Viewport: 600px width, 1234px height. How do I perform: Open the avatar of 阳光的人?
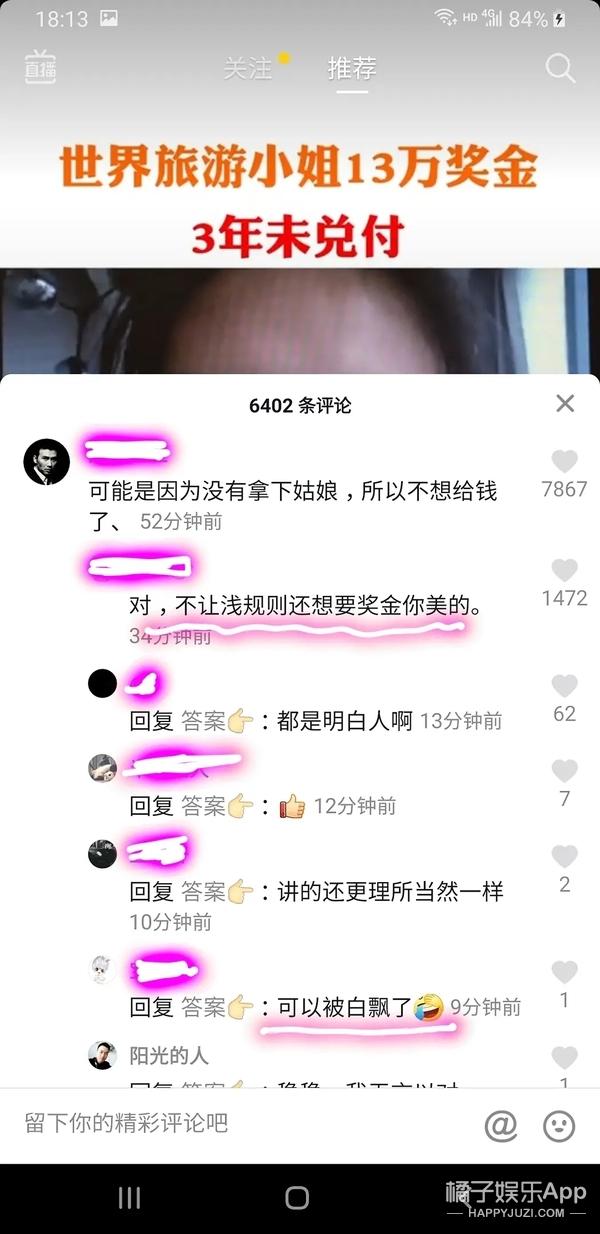tap(102, 1055)
